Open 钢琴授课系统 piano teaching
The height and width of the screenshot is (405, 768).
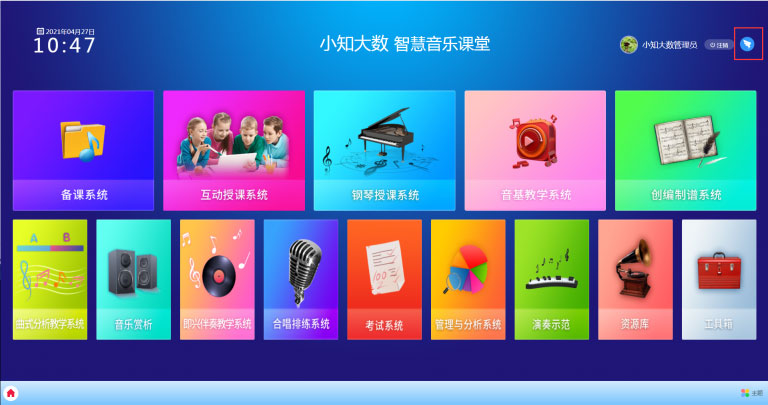coord(385,150)
